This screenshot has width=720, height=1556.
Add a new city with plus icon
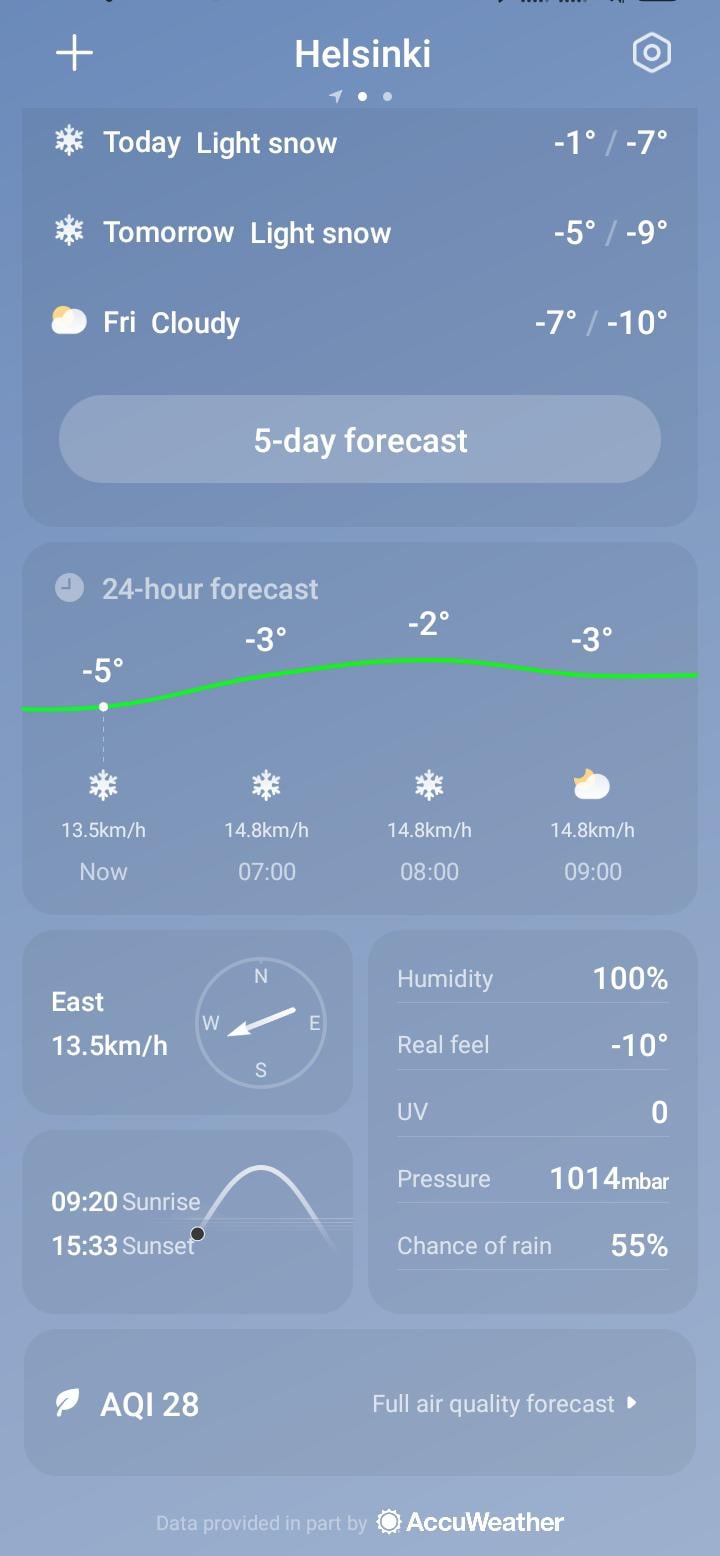(74, 53)
